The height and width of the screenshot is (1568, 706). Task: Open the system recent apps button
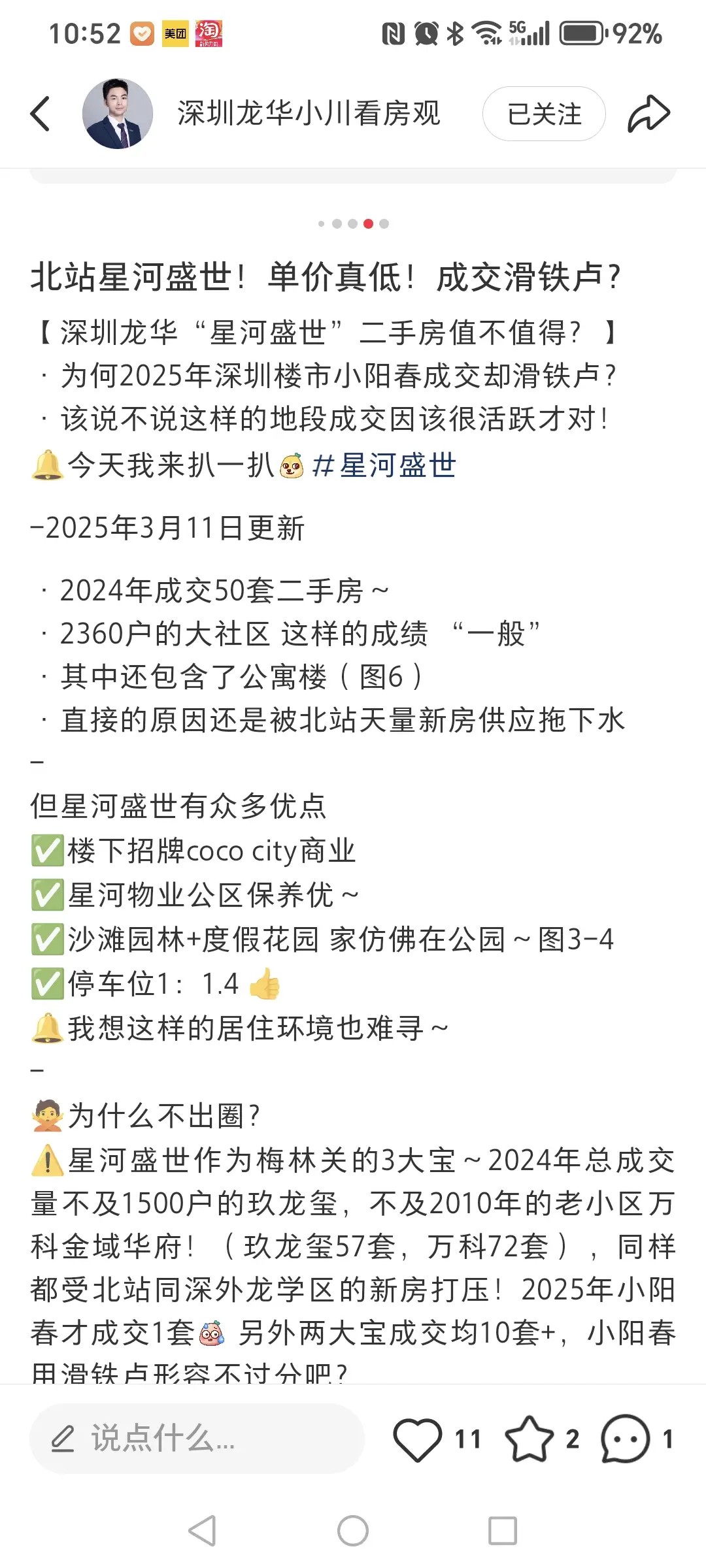503,1531
